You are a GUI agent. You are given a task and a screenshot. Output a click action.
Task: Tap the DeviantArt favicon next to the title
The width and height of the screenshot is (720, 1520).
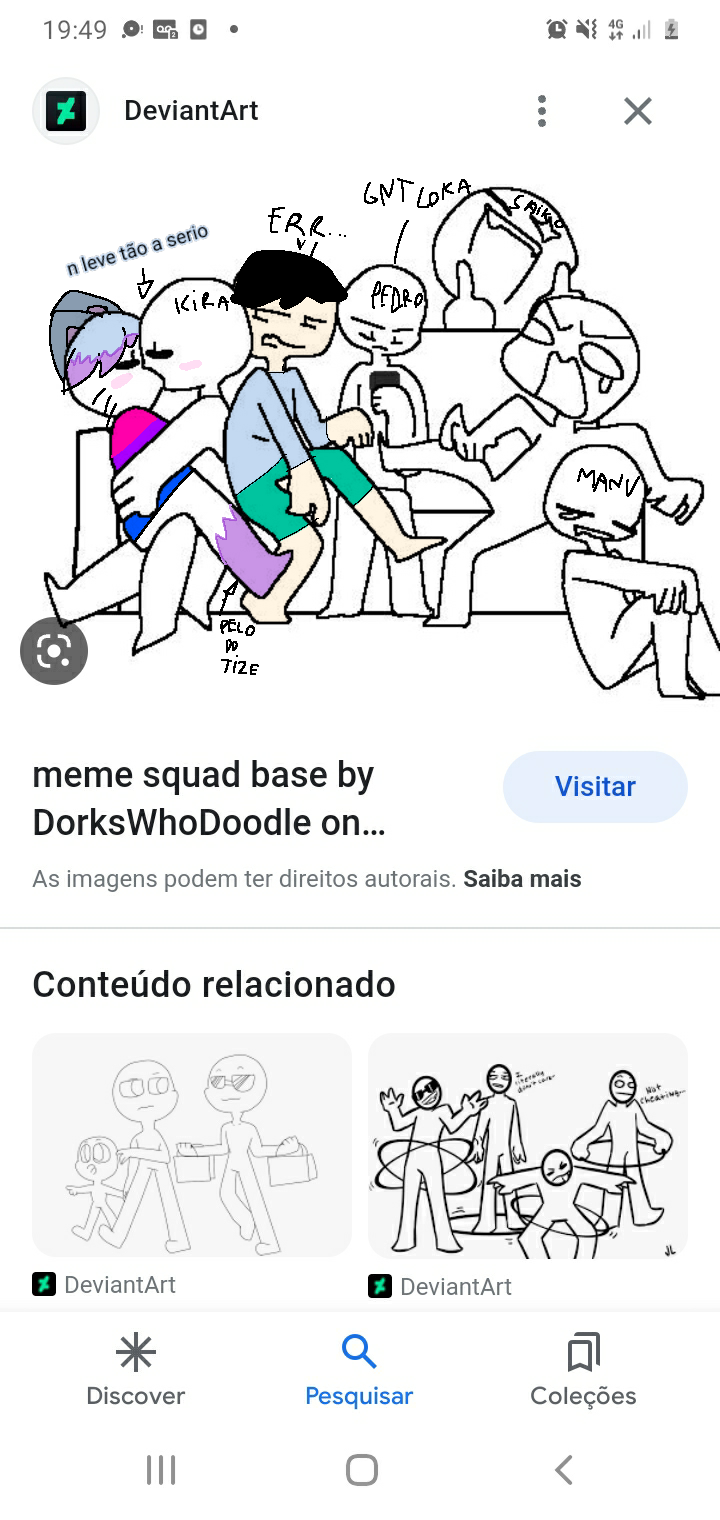66,110
